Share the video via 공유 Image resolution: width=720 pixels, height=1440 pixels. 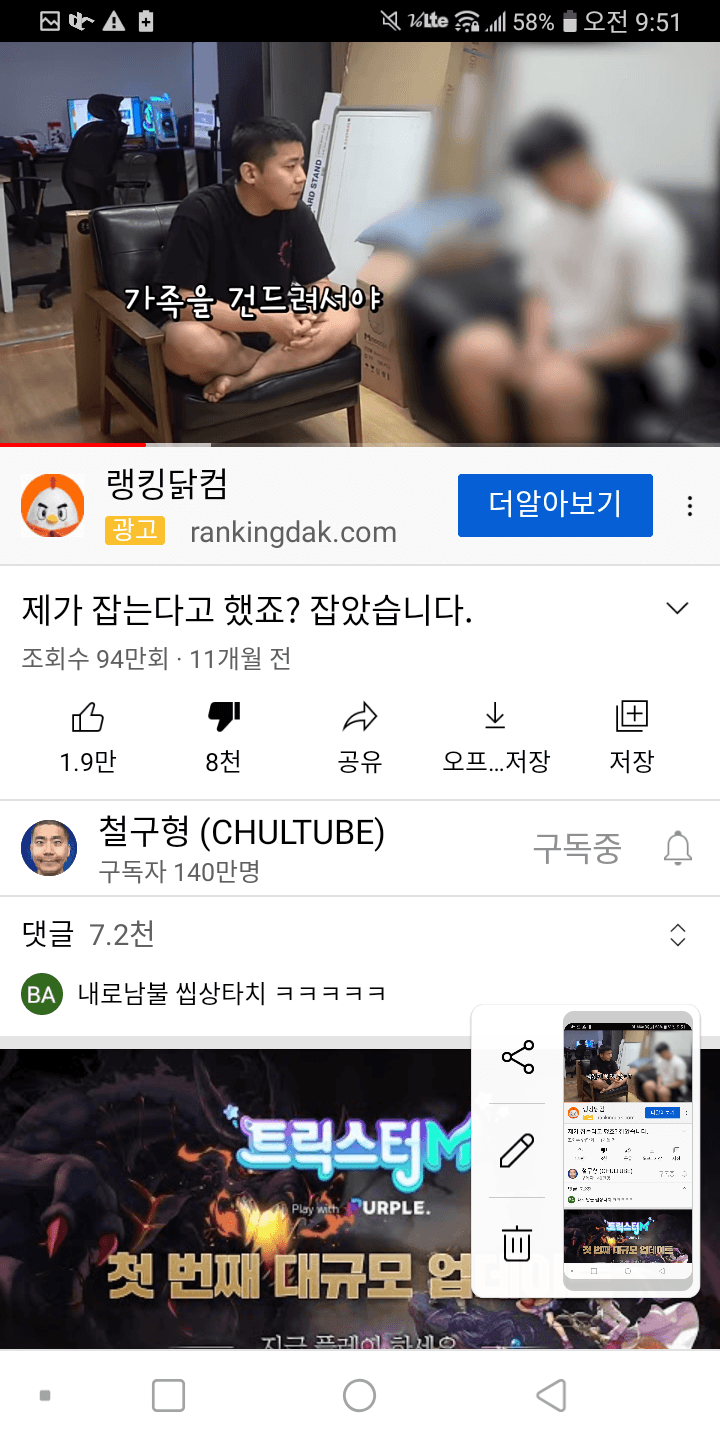pos(359,737)
